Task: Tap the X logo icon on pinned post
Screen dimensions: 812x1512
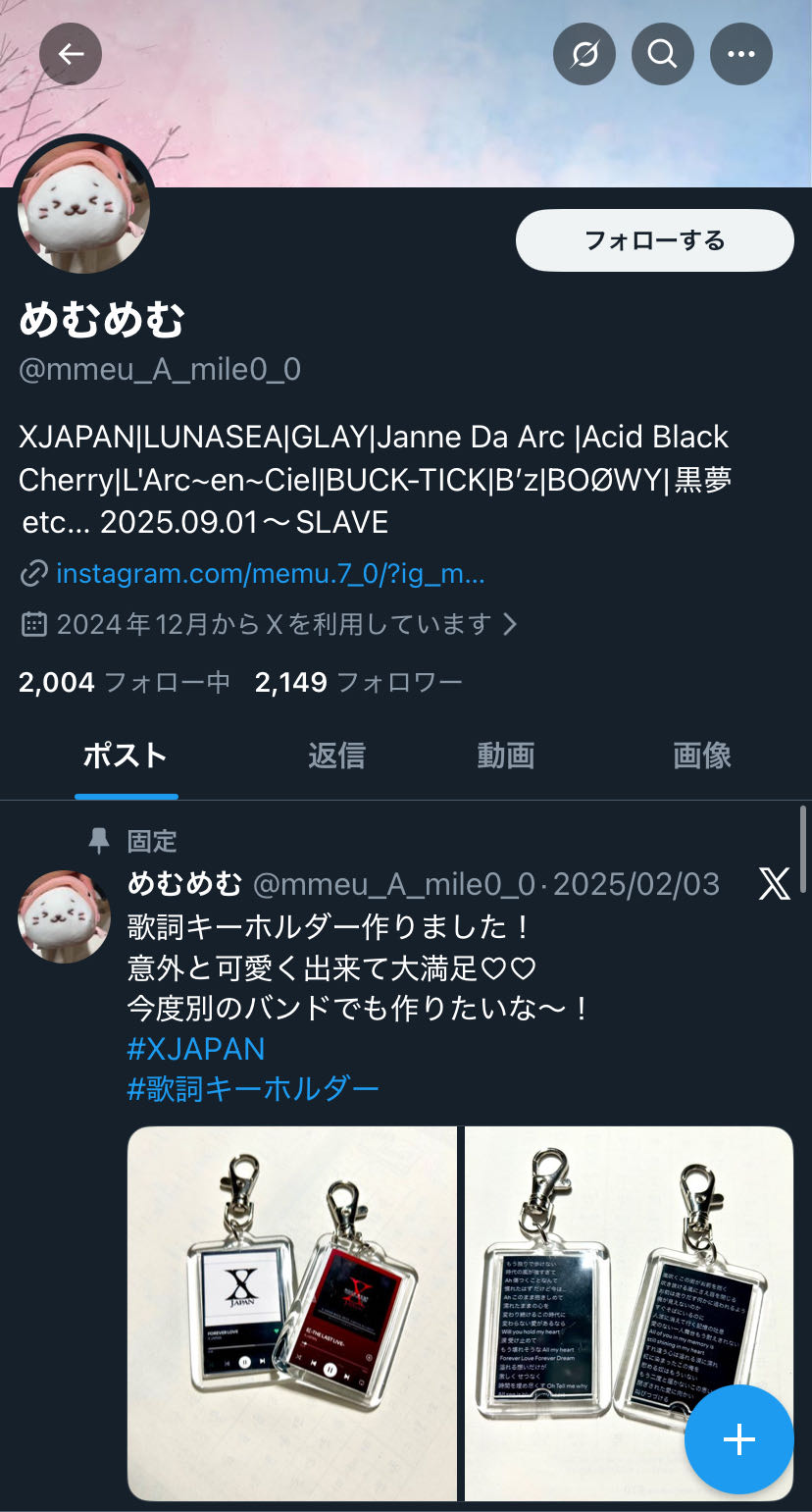Action: (x=774, y=884)
